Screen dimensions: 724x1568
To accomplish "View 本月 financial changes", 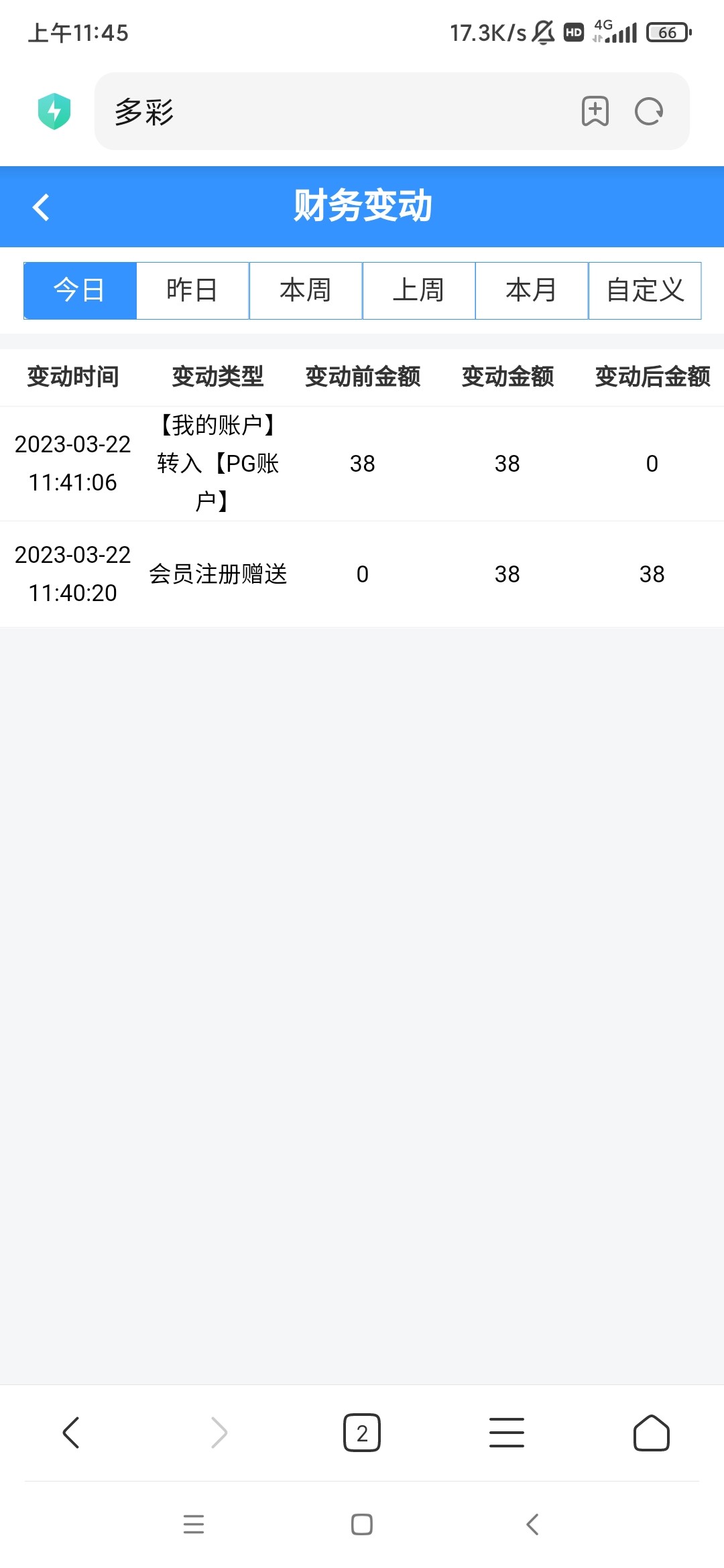I will (x=532, y=291).
